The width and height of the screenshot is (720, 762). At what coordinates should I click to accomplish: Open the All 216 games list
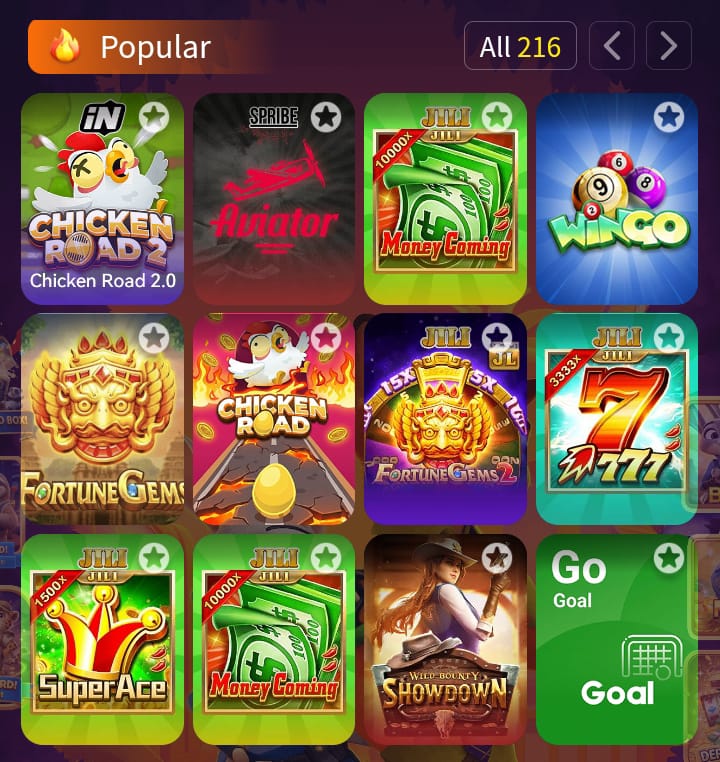520,46
